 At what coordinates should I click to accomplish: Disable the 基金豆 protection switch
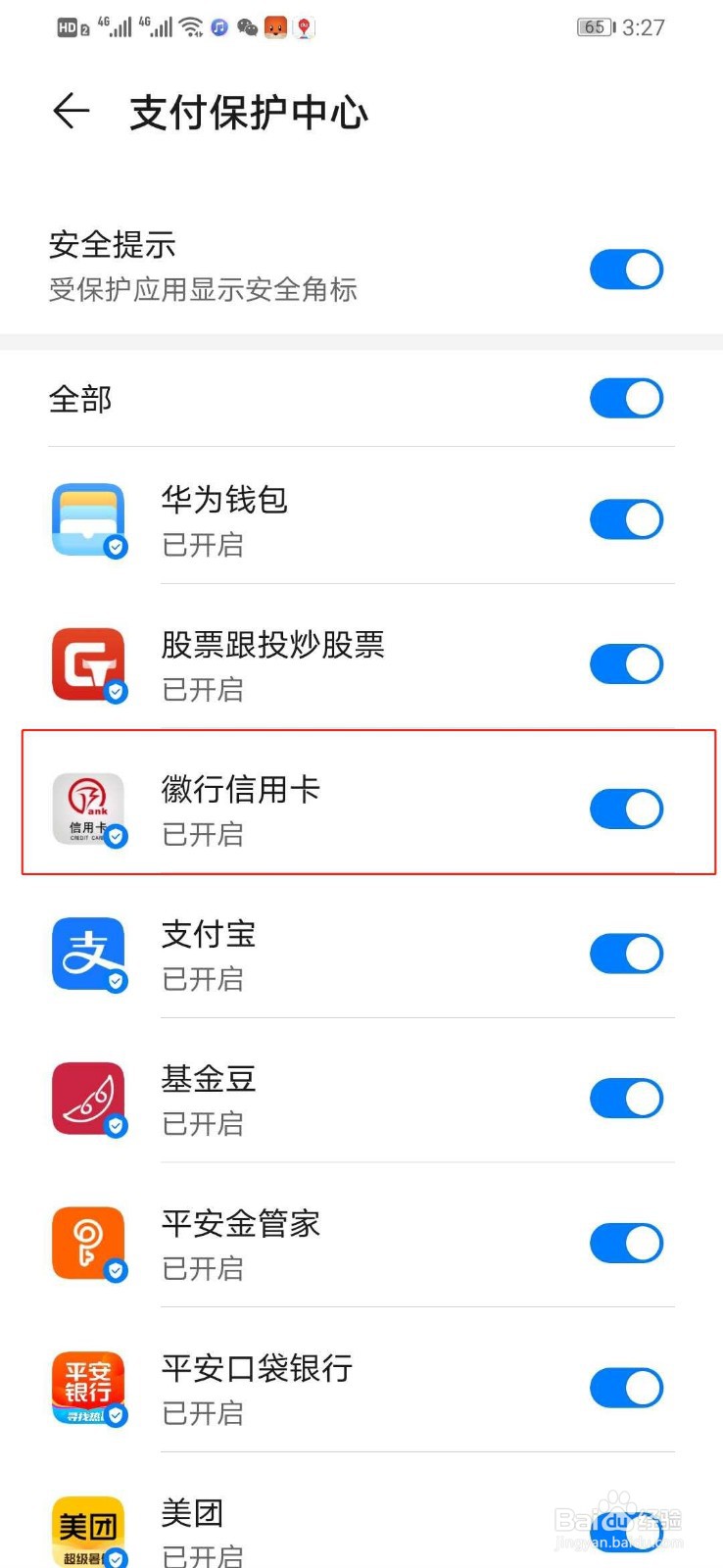tap(627, 1098)
